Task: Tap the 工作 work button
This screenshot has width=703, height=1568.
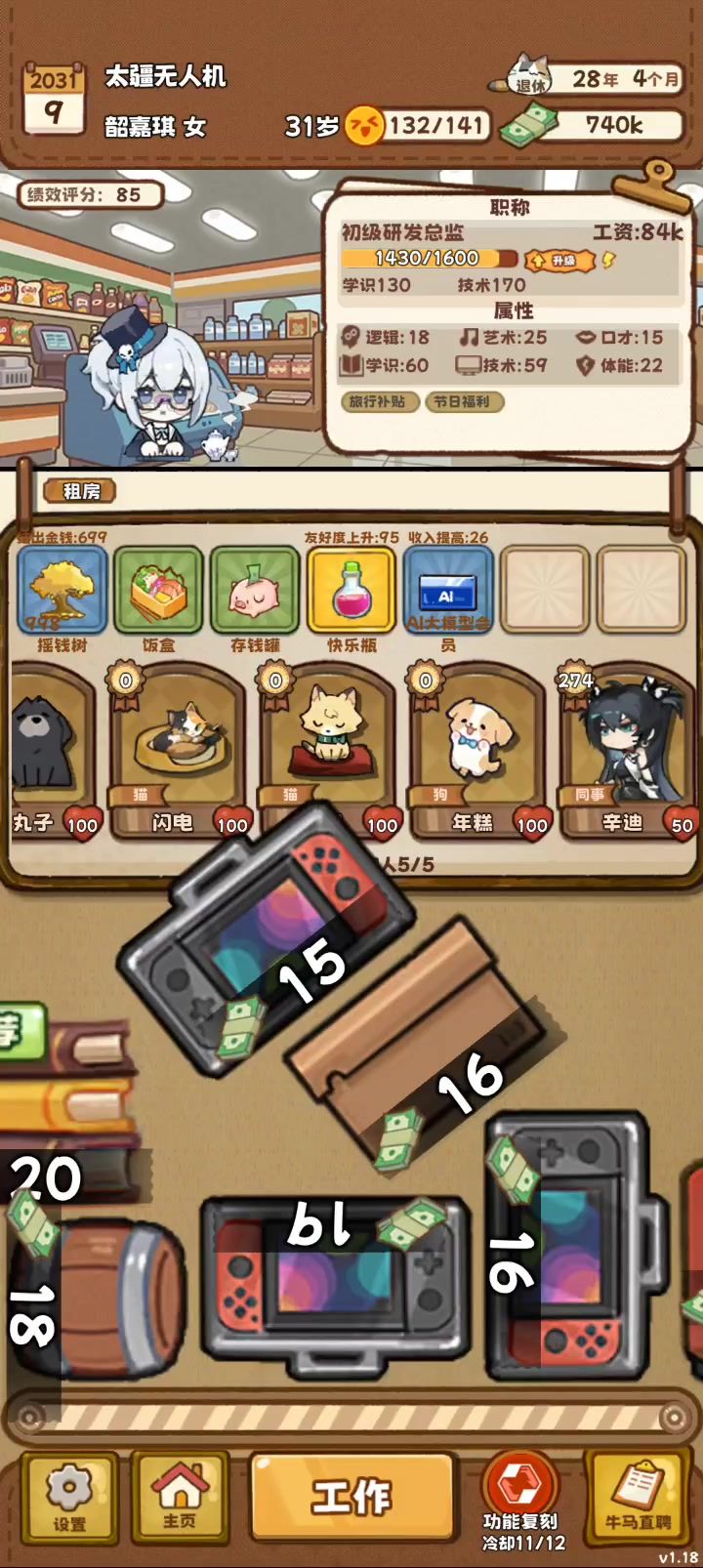Action: pos(352,1496)
